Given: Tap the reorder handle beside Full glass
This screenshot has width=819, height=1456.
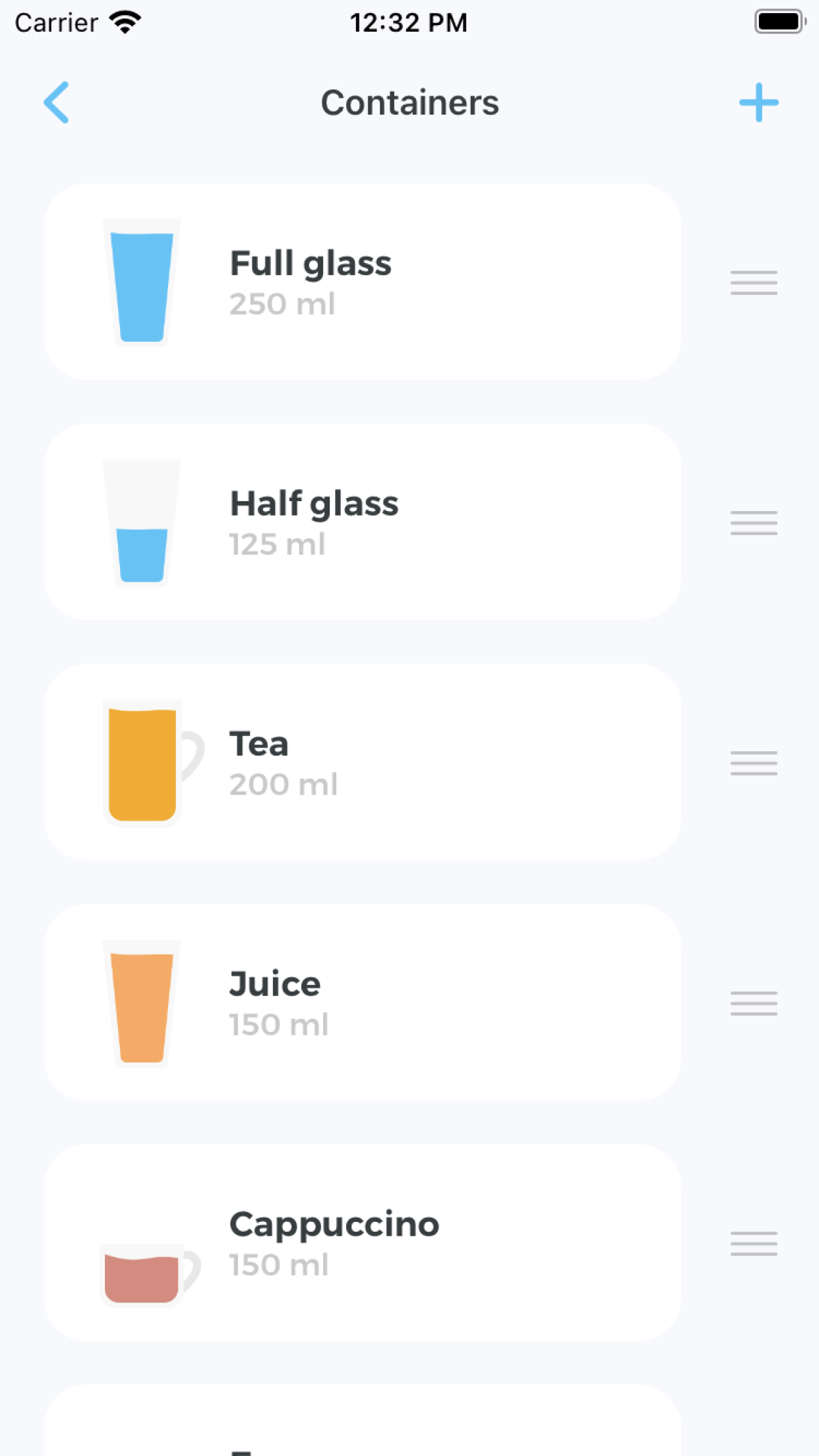Looking at the screenshot, I should [754, 283].
